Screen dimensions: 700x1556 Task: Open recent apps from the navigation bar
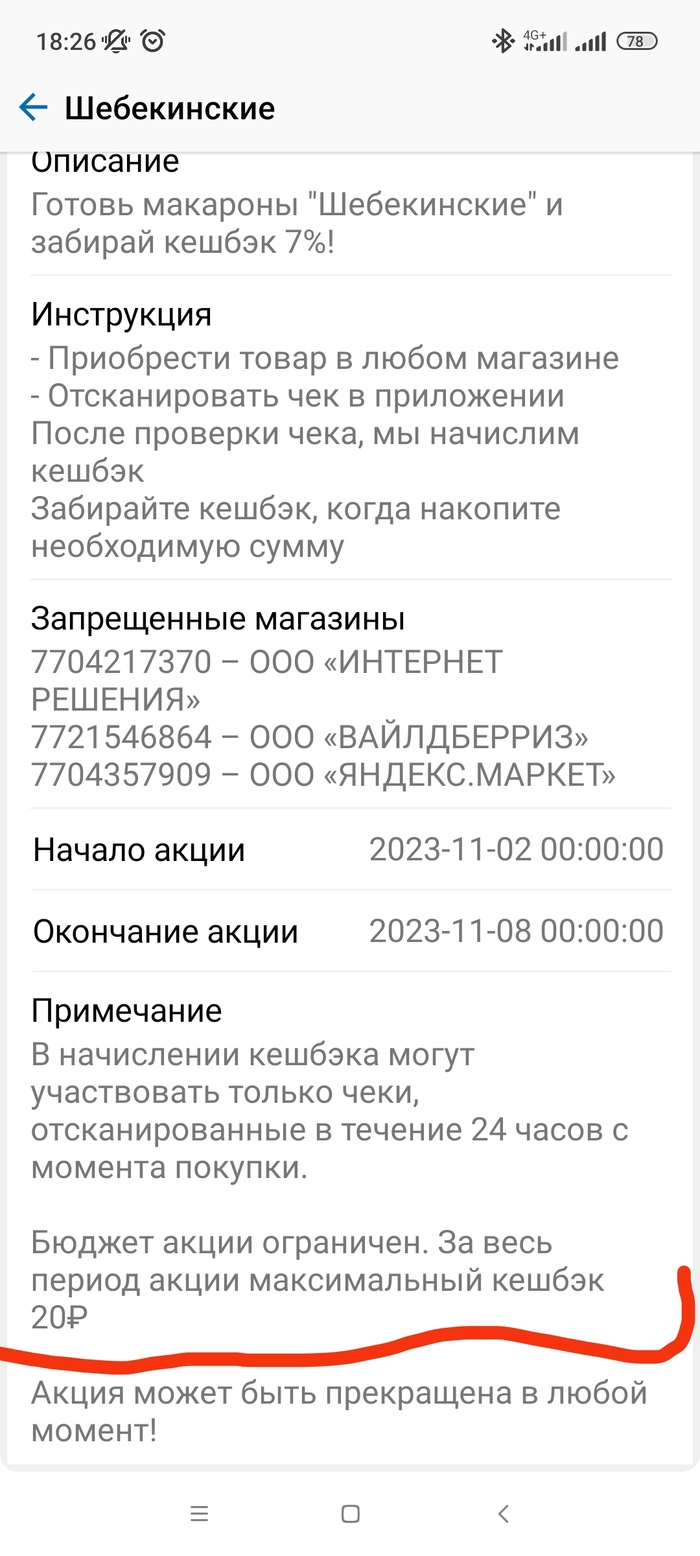198,1513
